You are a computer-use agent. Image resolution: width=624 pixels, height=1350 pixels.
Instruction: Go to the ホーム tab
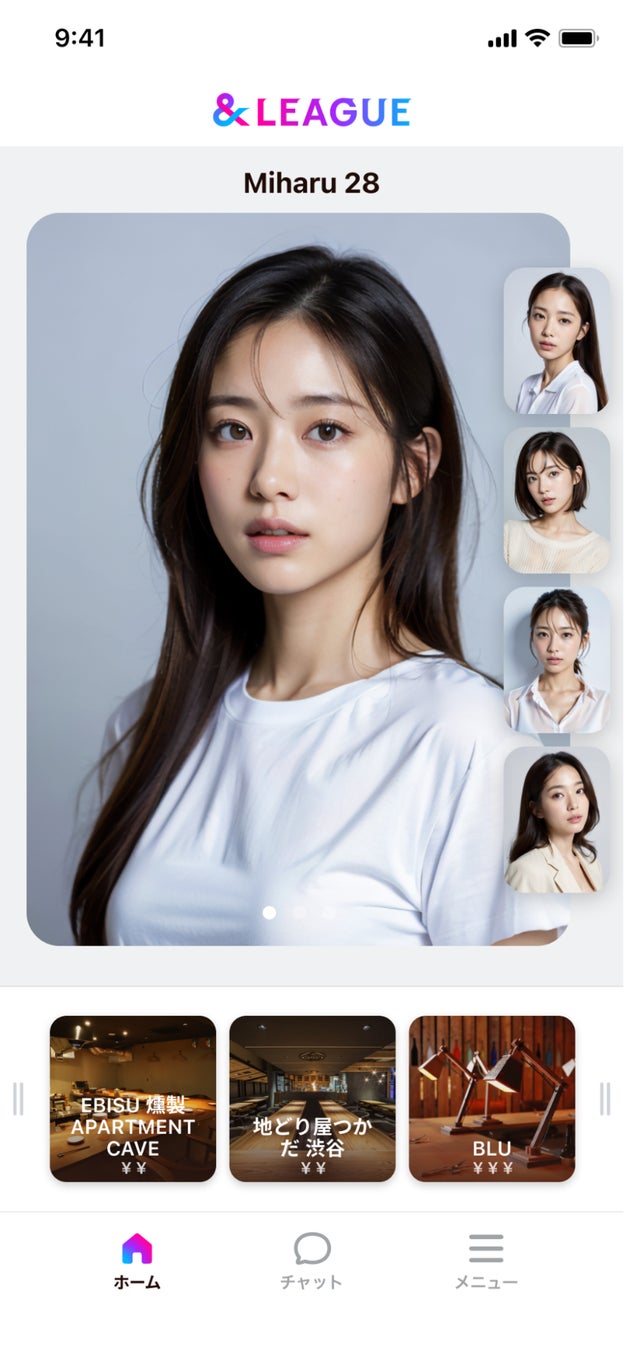[x=137, y=1261]
